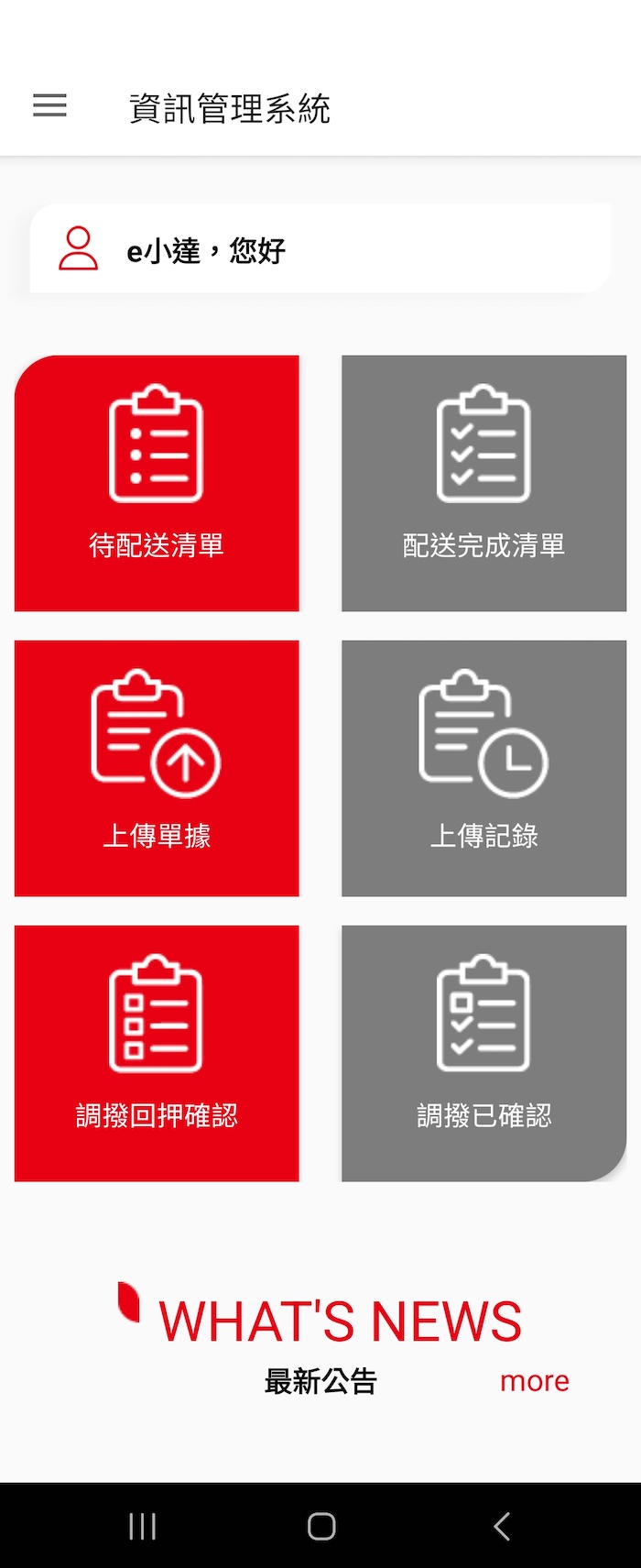
Task: Select the 上傳單據 tile
Action: pyautogui.click(x=157, y=768)
